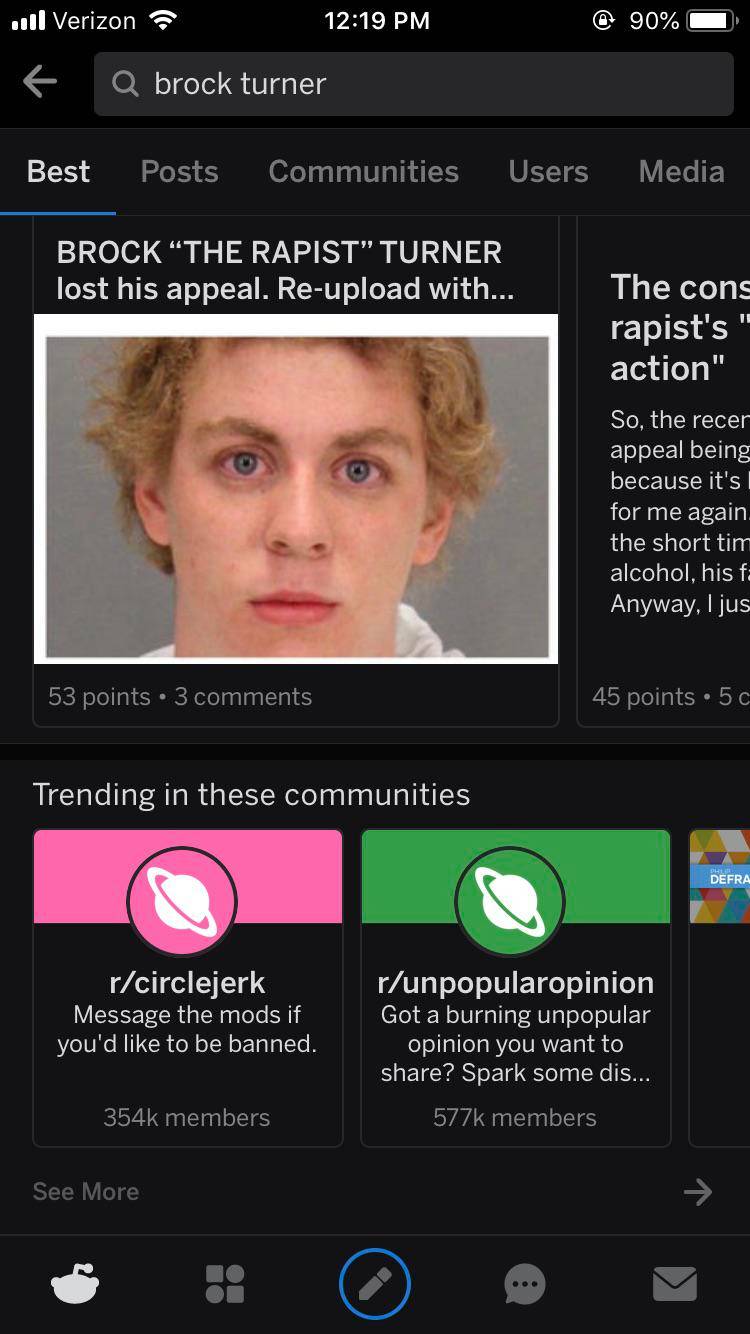Image resolution: width=750 pixels, height=1334 pixels.
Task: Create a new post with pencil button
Action: click(375, 1283)
